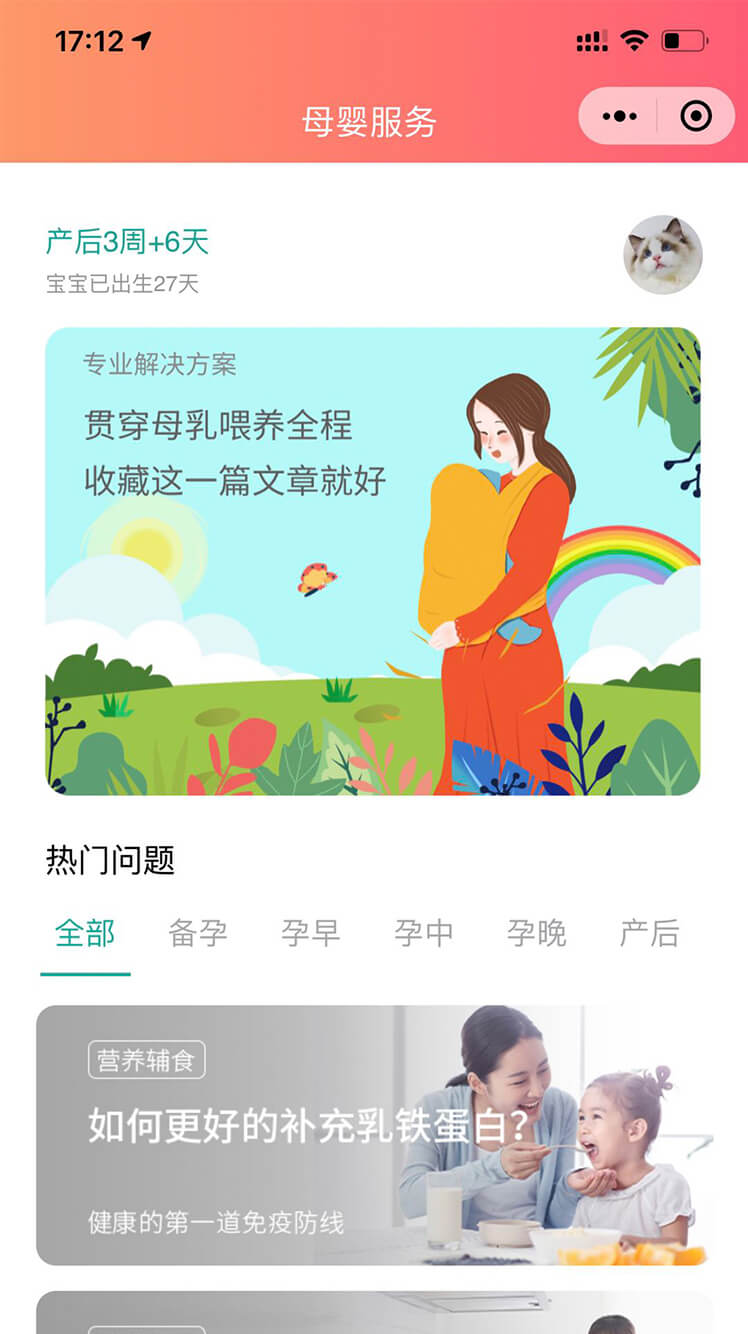This screenshot has height=1334, width=748.
Task: Show the 孕晚 questions tab
Action: click(537, 933)
